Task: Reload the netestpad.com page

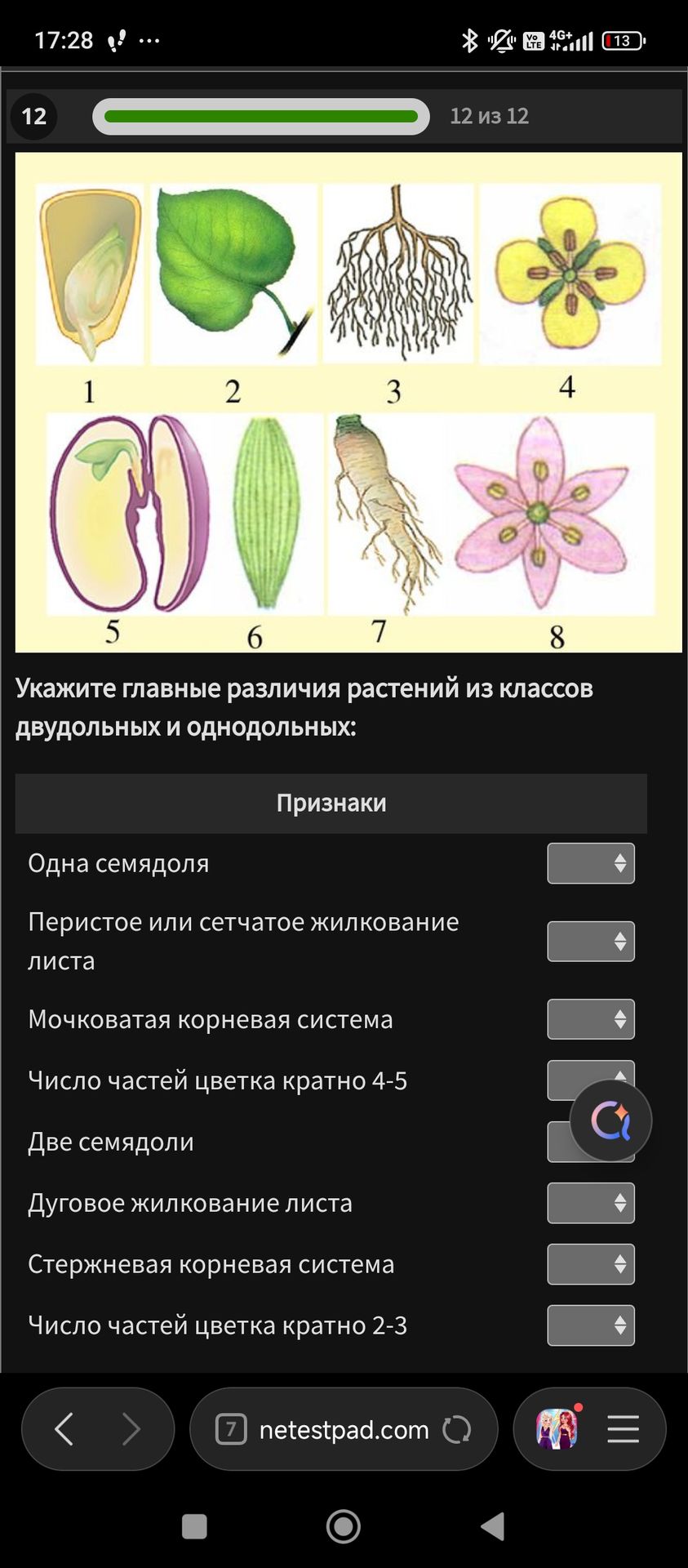Action: pos(457,1429)
